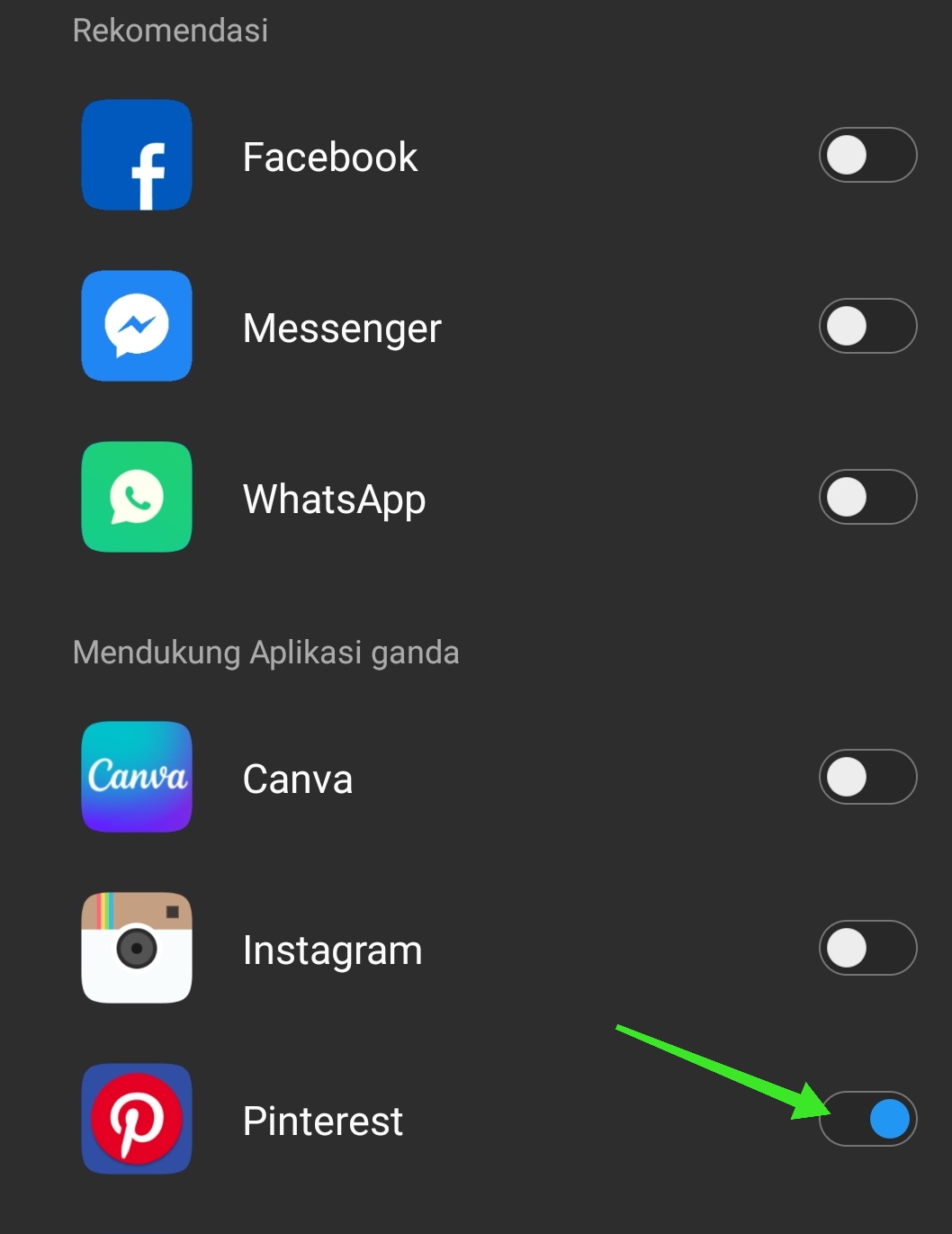Disable the Pinterest toggle
The image size is (952, 1234).
click(867, 1119)
